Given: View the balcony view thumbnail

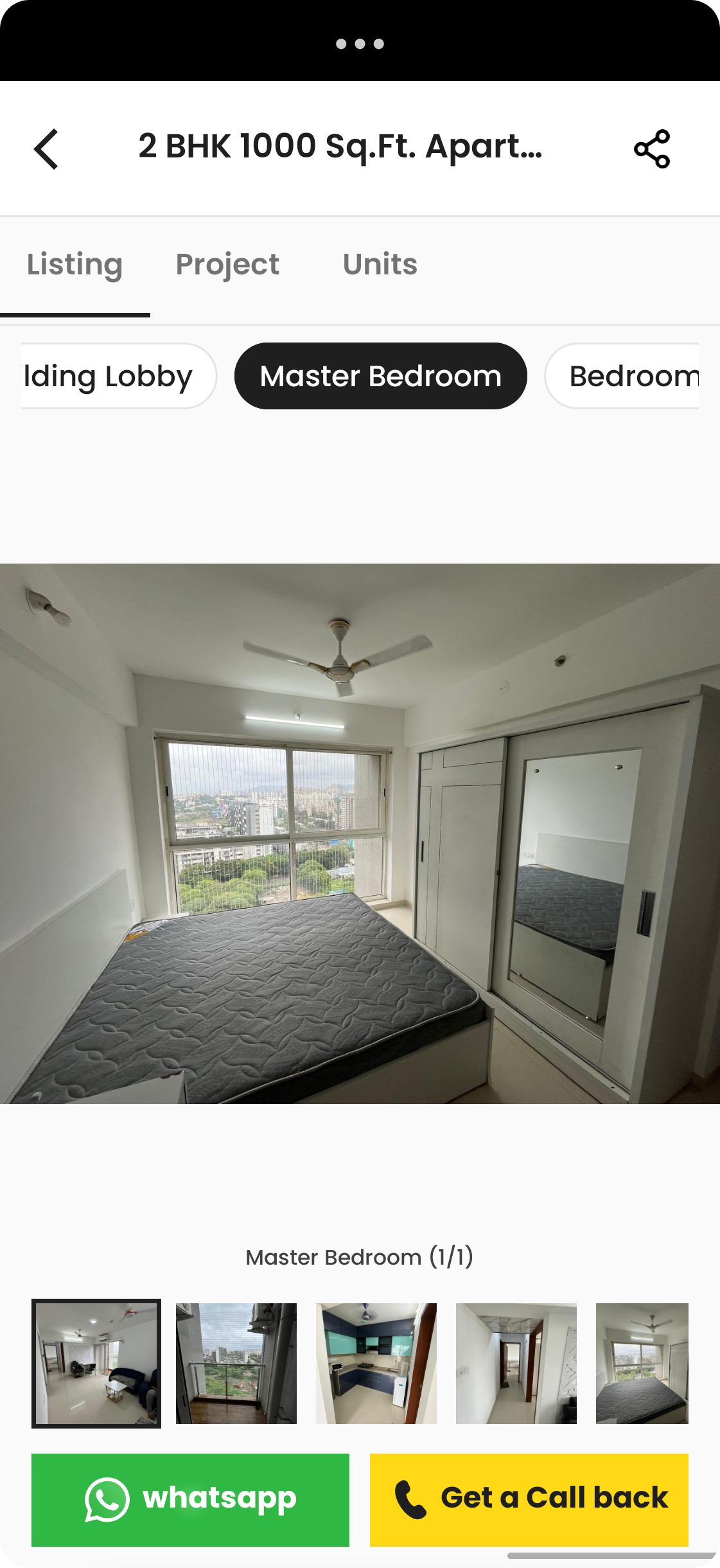Looking at the screenshot, I should 236,1363.
